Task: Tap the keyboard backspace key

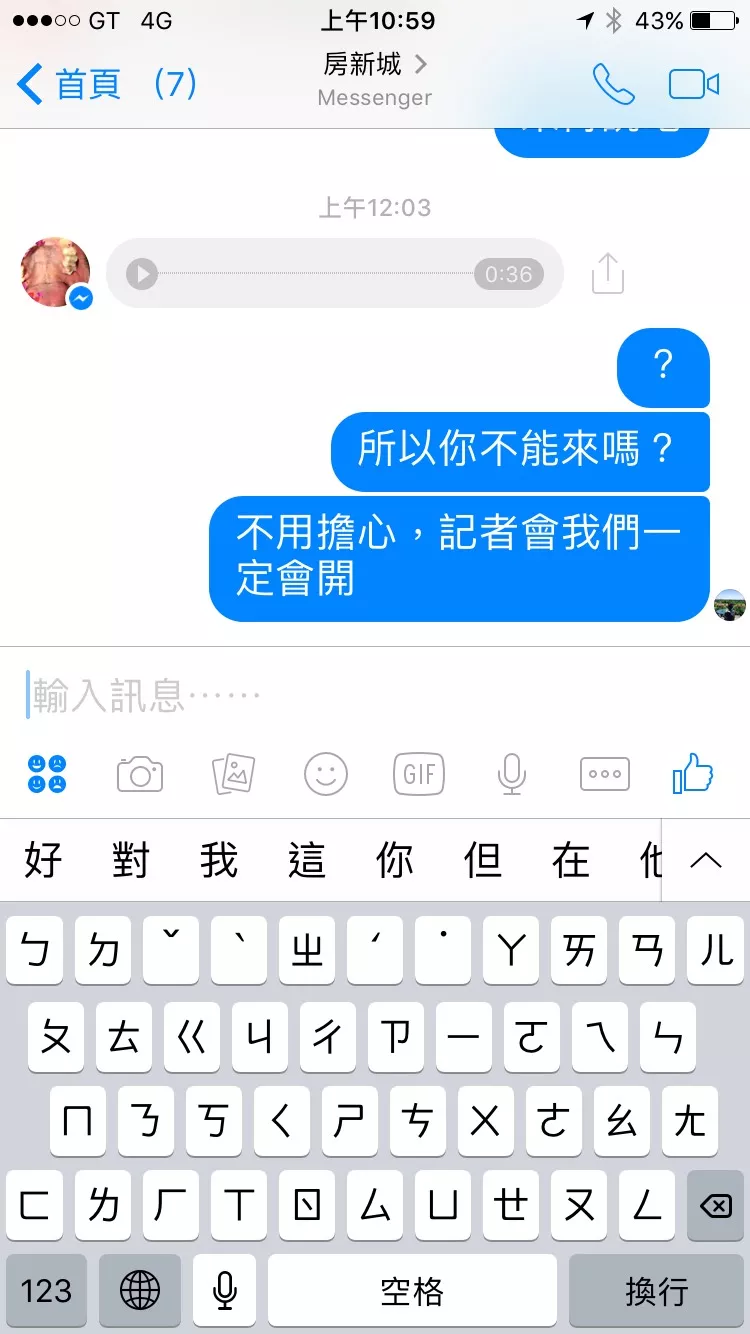Action: (x=716, y=1206)
